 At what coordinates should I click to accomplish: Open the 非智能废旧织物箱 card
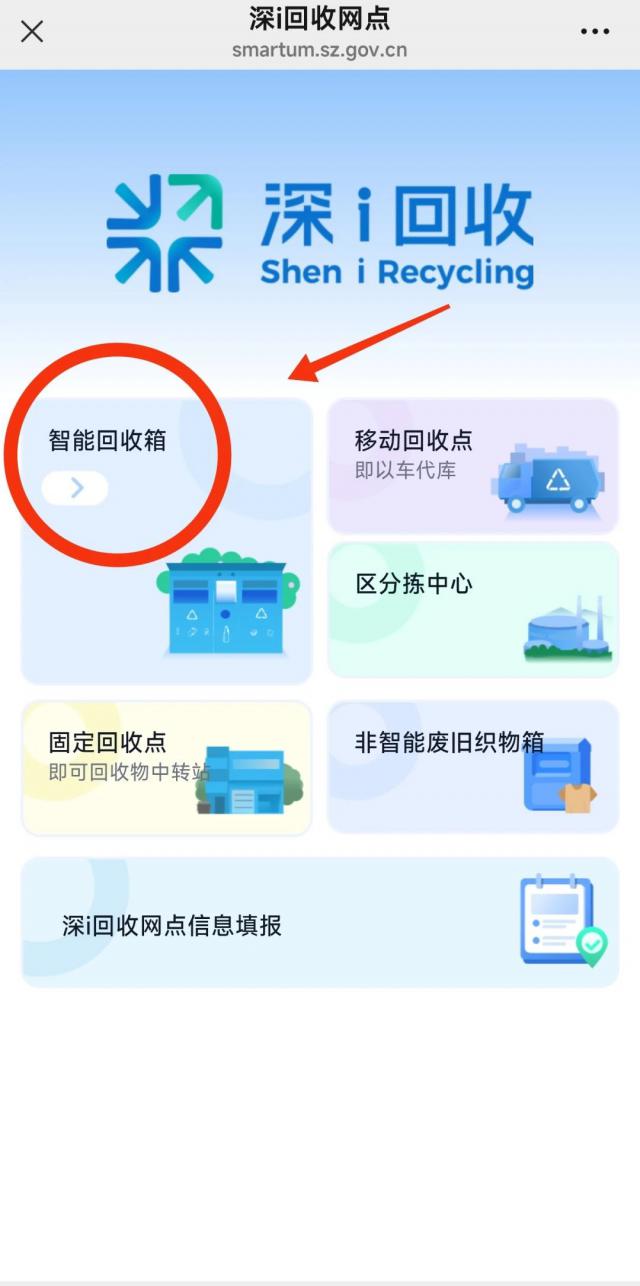pyautogui.click(x=472, y=767)
